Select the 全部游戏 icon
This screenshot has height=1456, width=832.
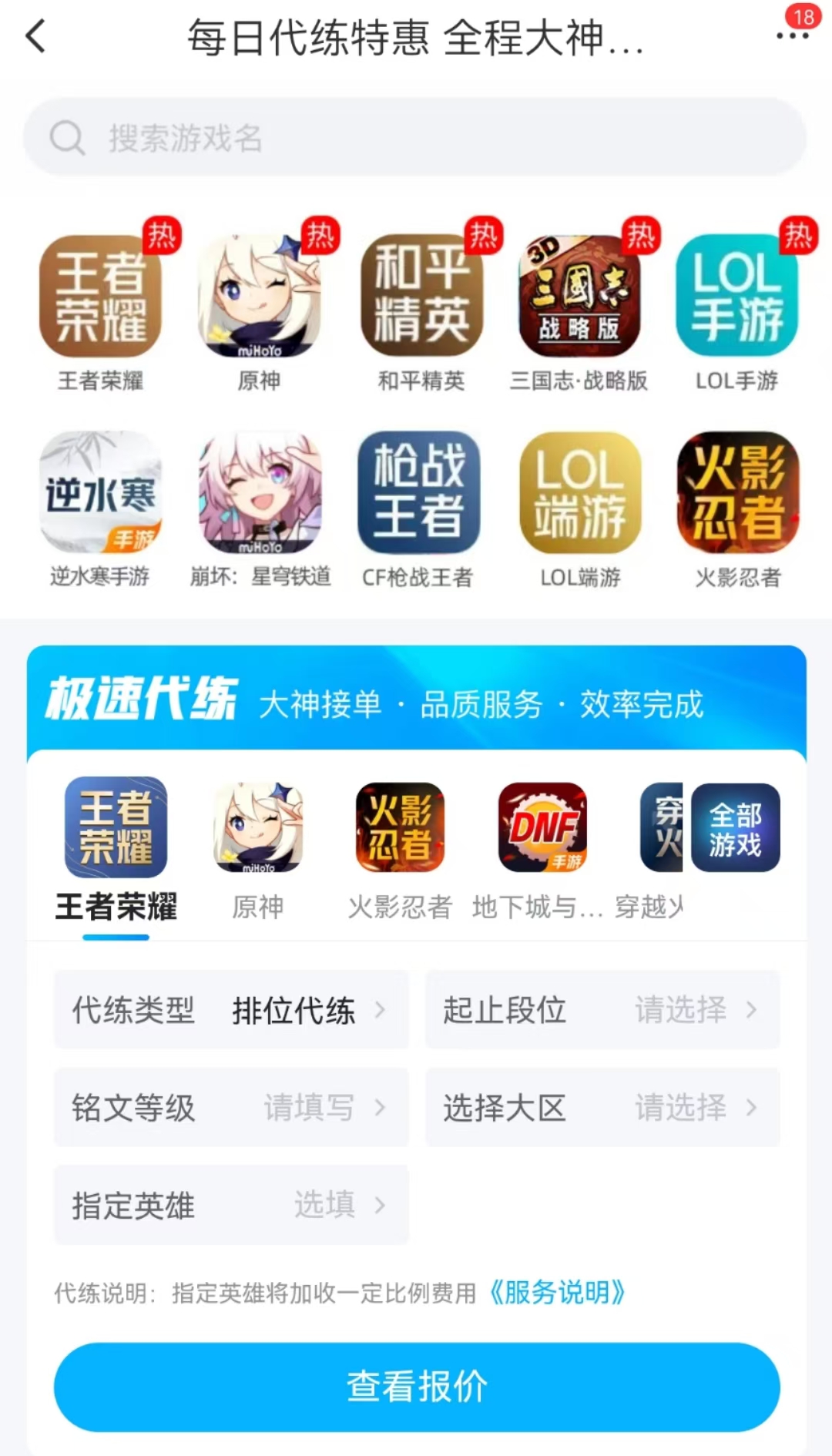click(x=736, y=828)
